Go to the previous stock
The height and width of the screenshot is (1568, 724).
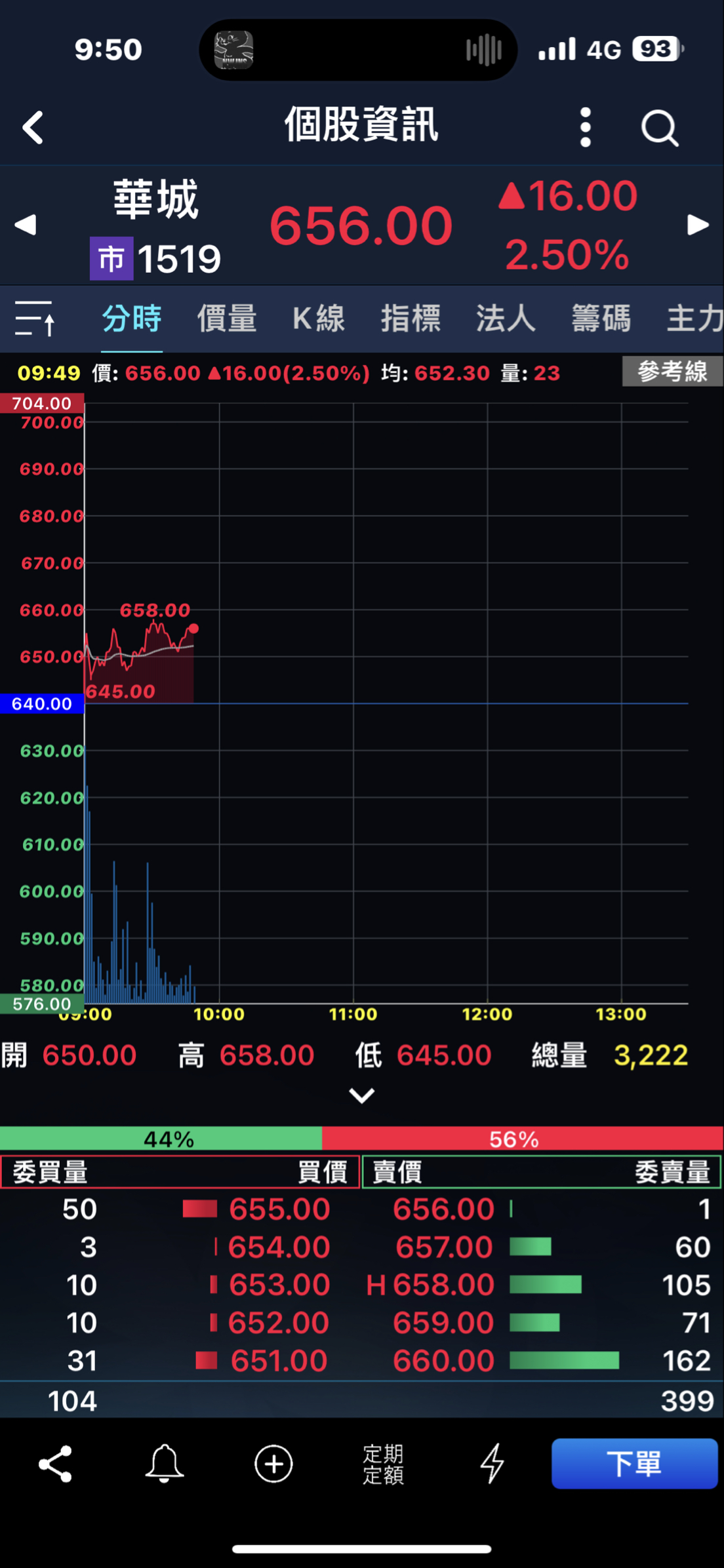[25, 225]
